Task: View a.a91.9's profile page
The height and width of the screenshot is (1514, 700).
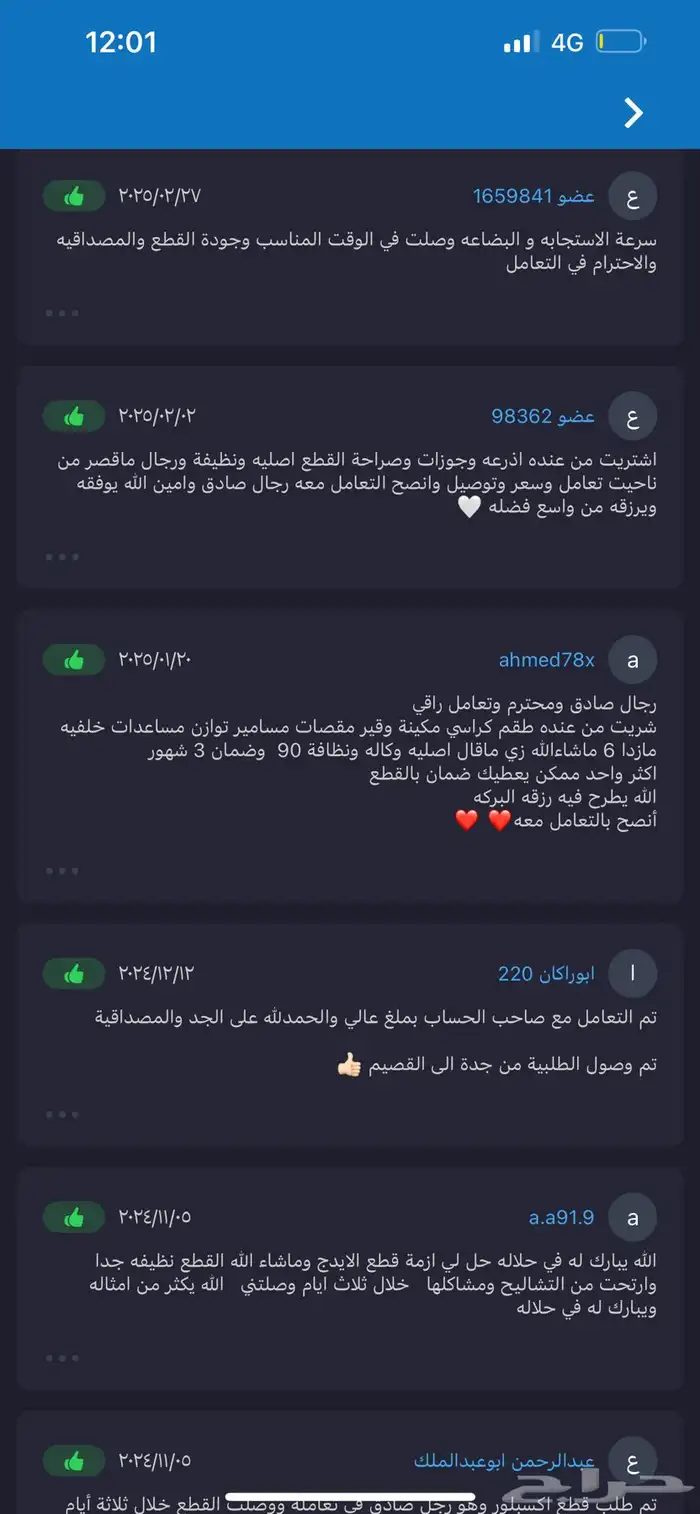Action: pyautogui.click(x=561, y=1217)
